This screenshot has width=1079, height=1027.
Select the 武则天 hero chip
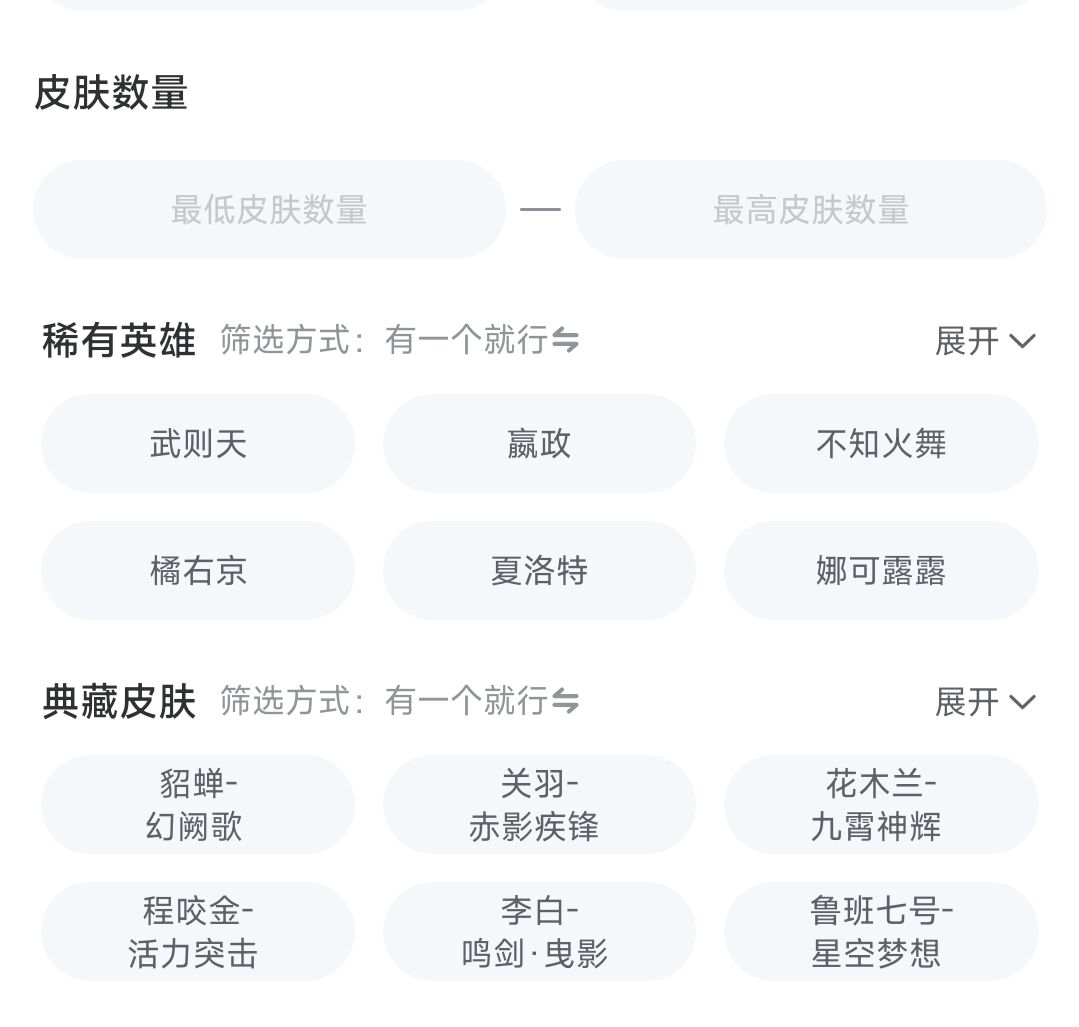coord(198,443)
